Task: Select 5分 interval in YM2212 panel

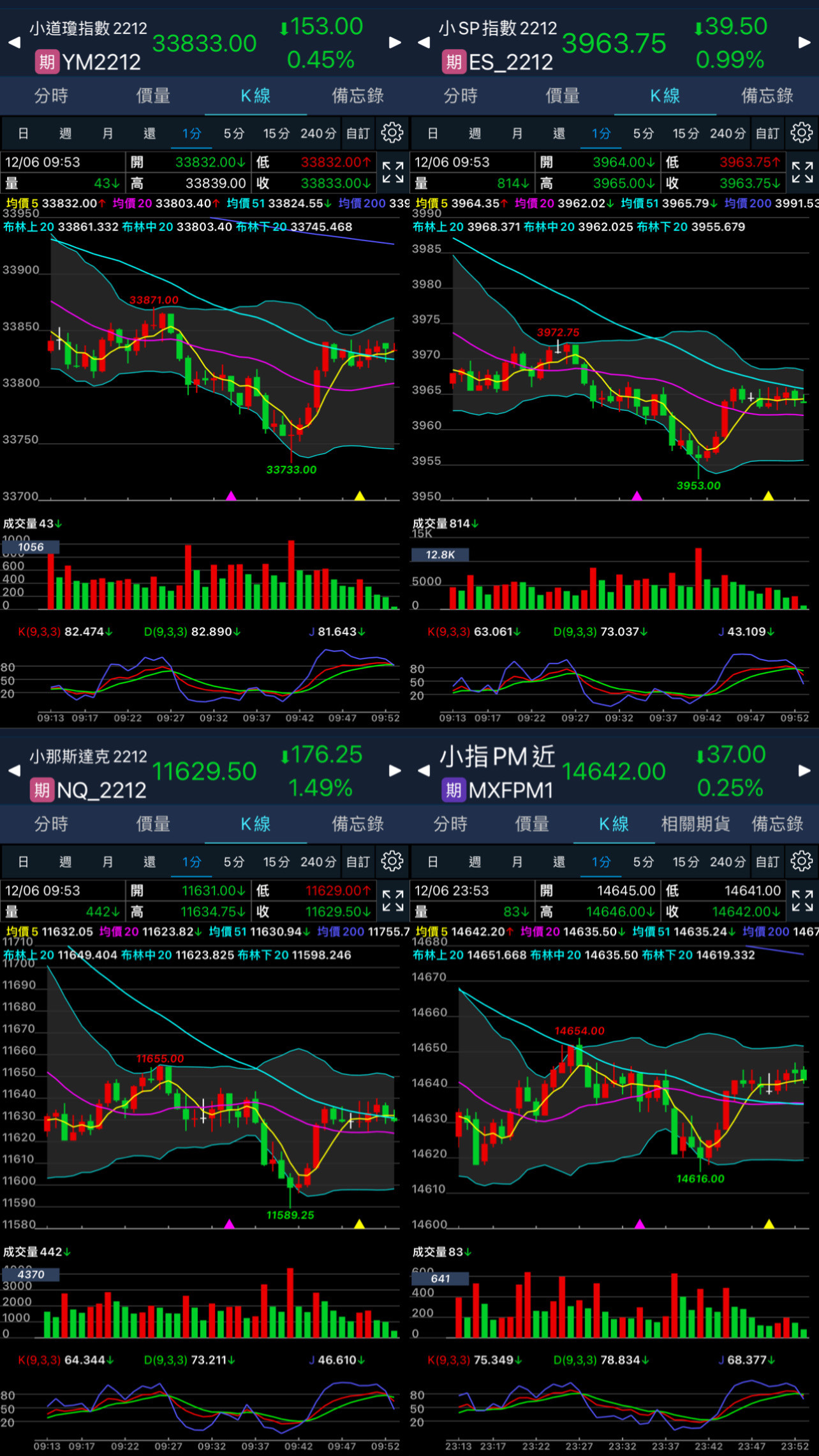Action: click(234, 133)
